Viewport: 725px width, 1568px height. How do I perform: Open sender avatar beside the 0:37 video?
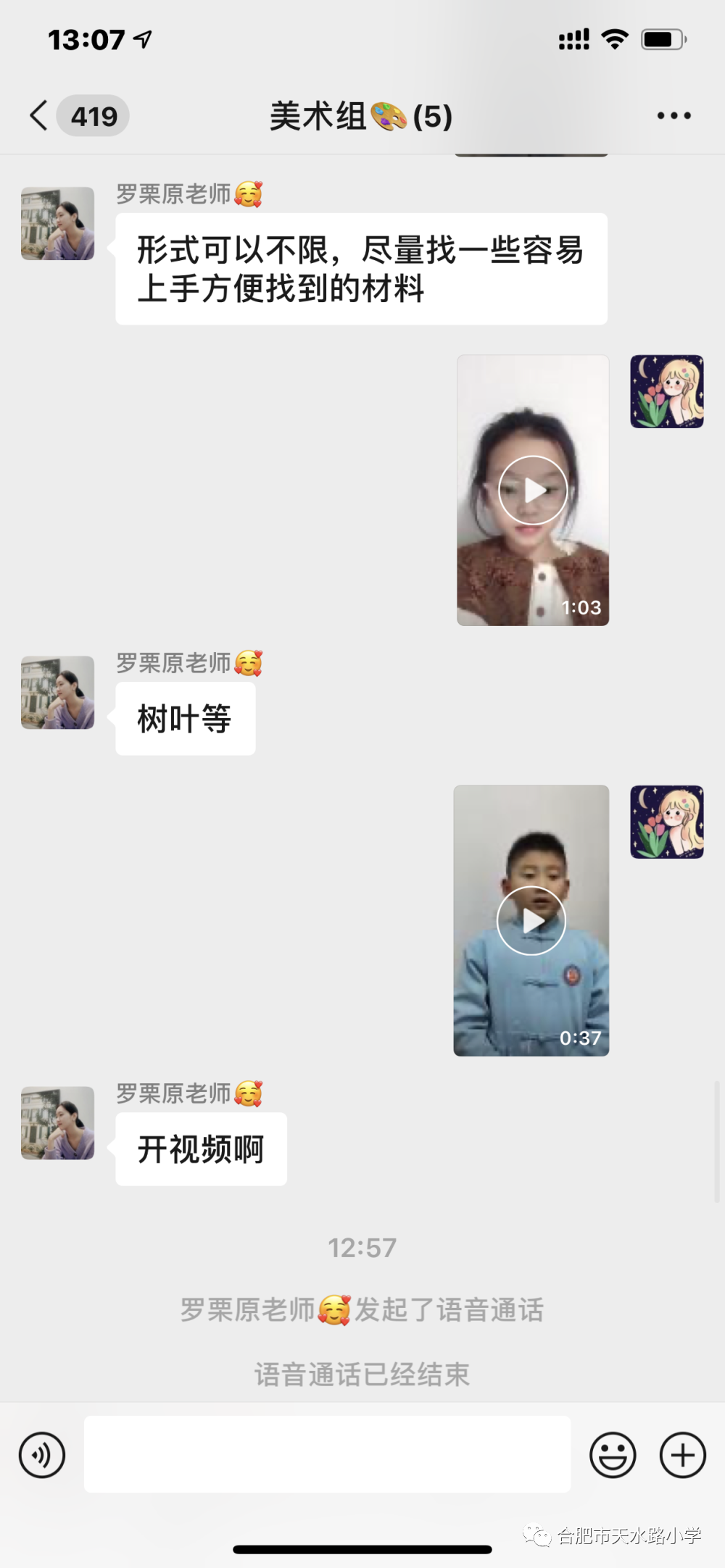(x=666, y=822)
